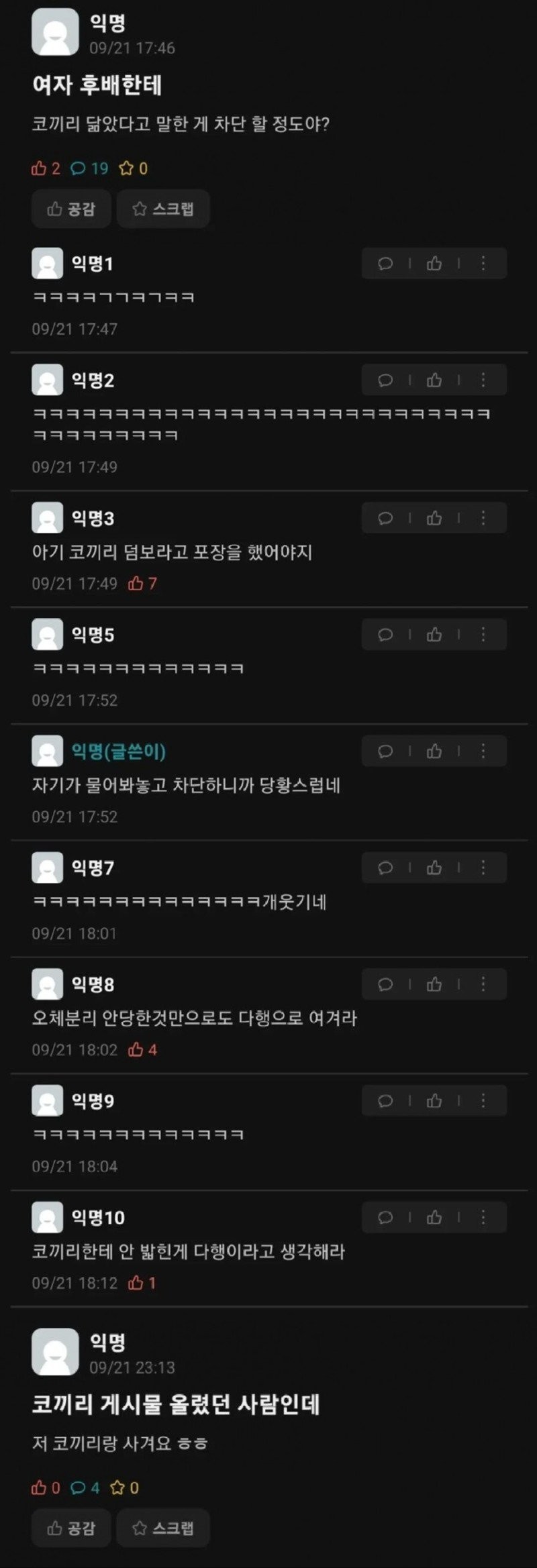Reply to 익명9's comment
537x1568 pixels.
coord(385,1101)
